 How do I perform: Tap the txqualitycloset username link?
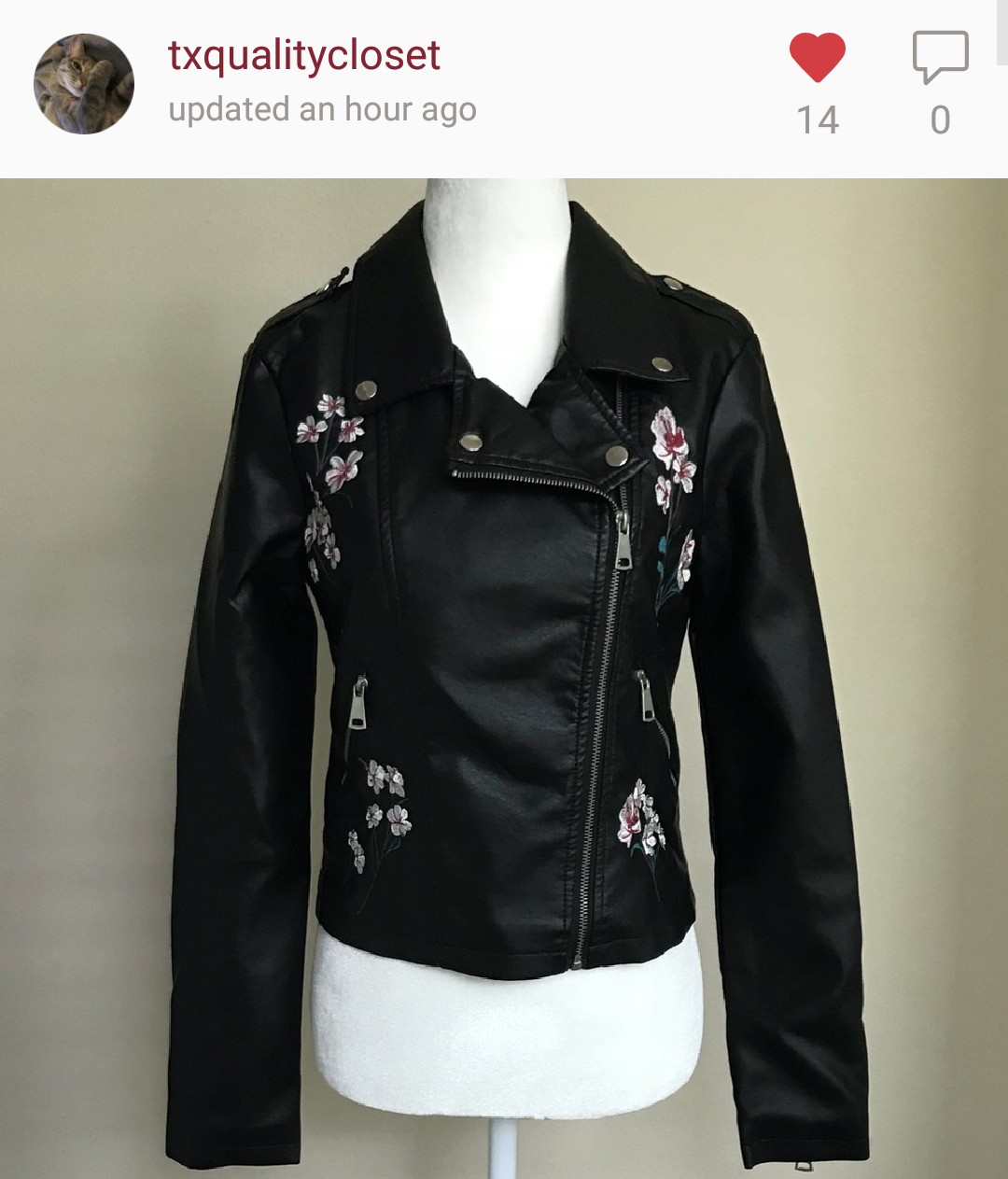click(303, 56)
